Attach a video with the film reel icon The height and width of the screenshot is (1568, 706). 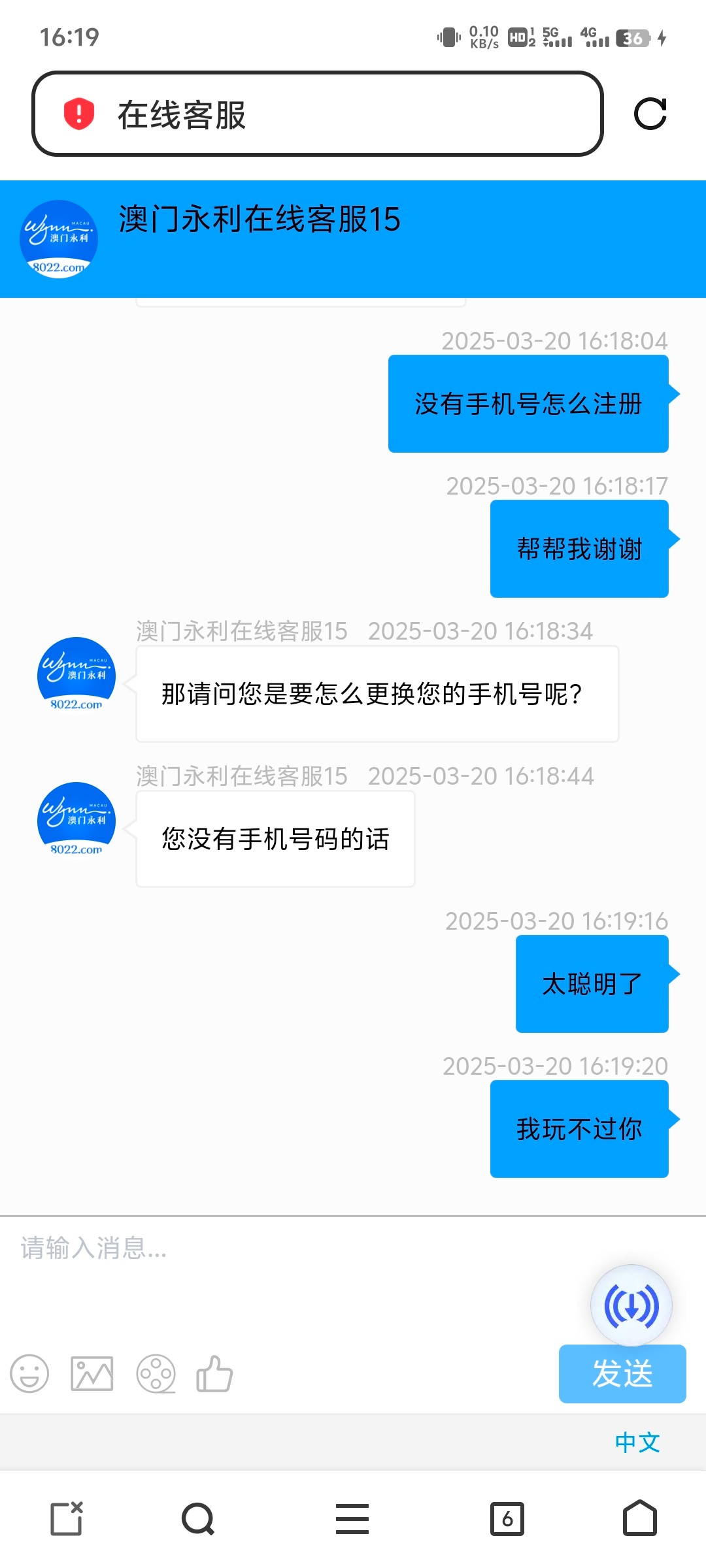(x=156, y=1373)
